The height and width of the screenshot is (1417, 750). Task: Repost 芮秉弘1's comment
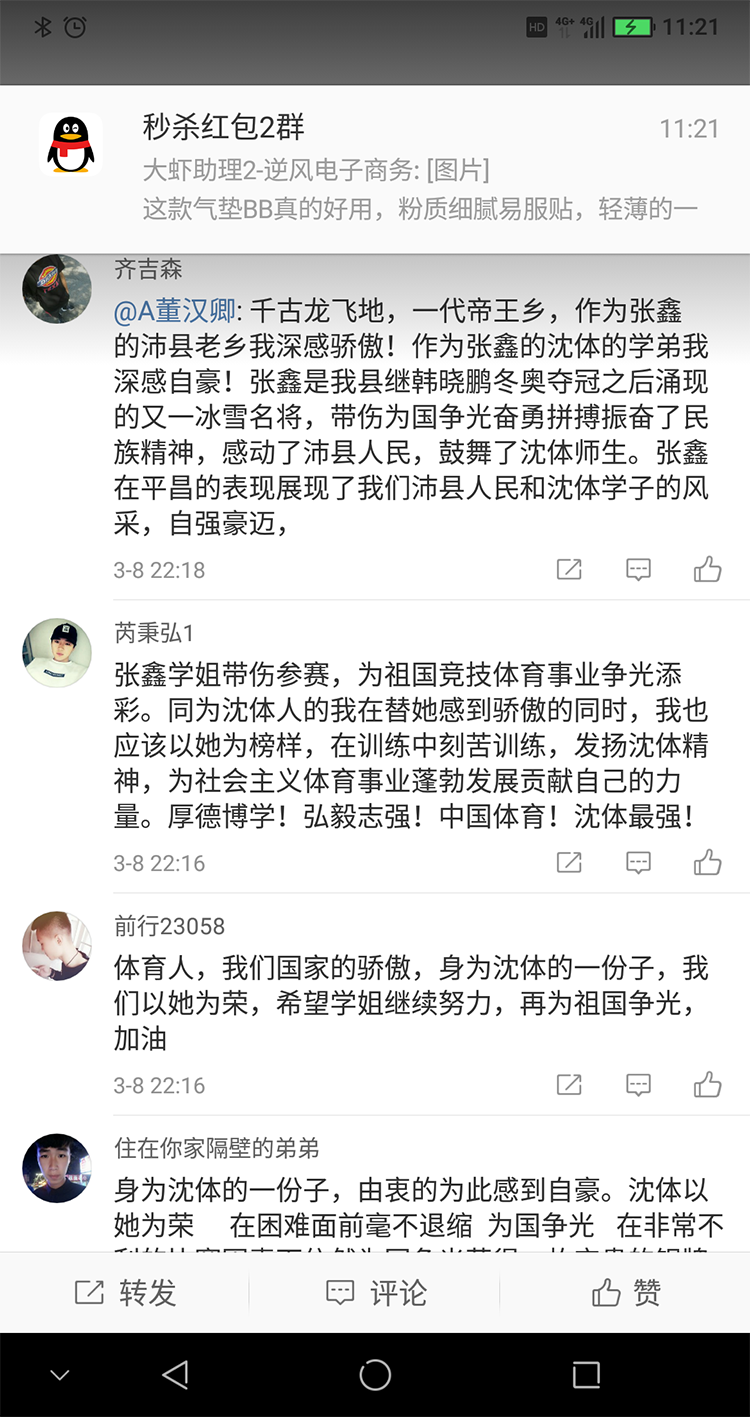click(569, 862)
